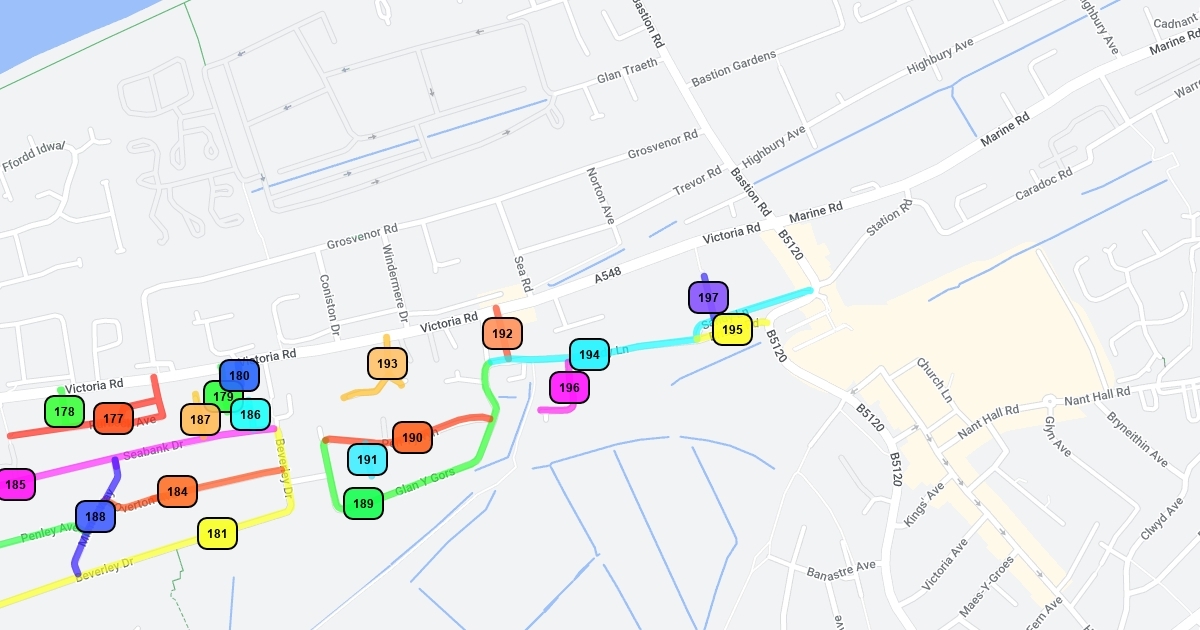Tap the orange marker 190
Screen dimensions: 1200x630
pyautogui.click(x=412, y=437)
